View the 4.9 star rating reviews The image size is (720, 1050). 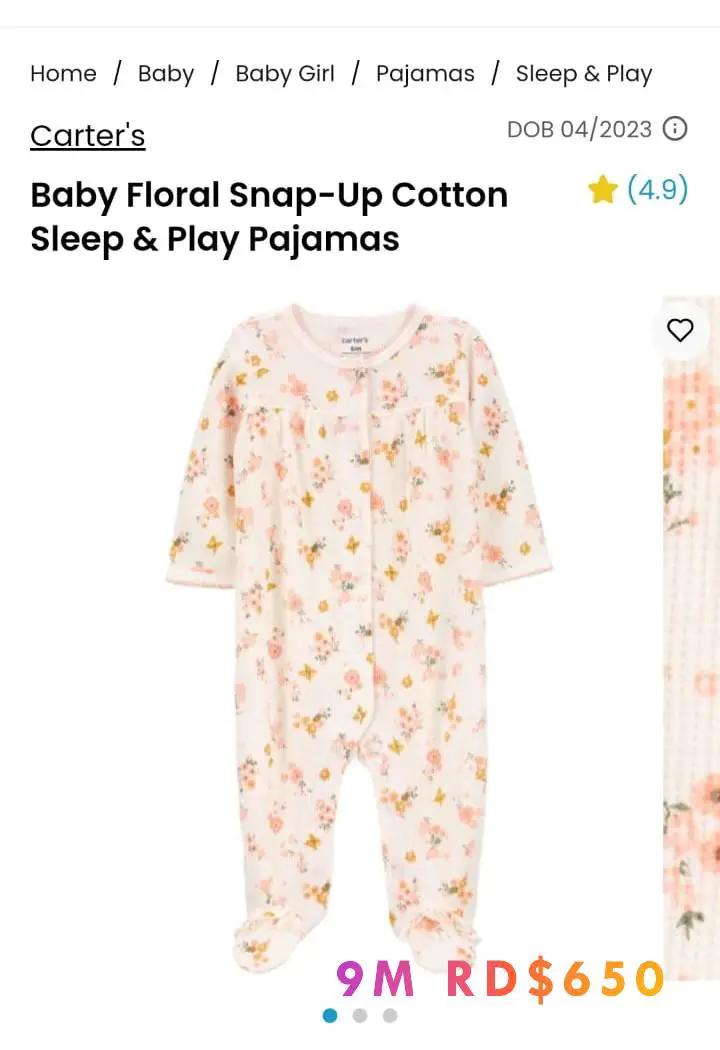point(638,189)
